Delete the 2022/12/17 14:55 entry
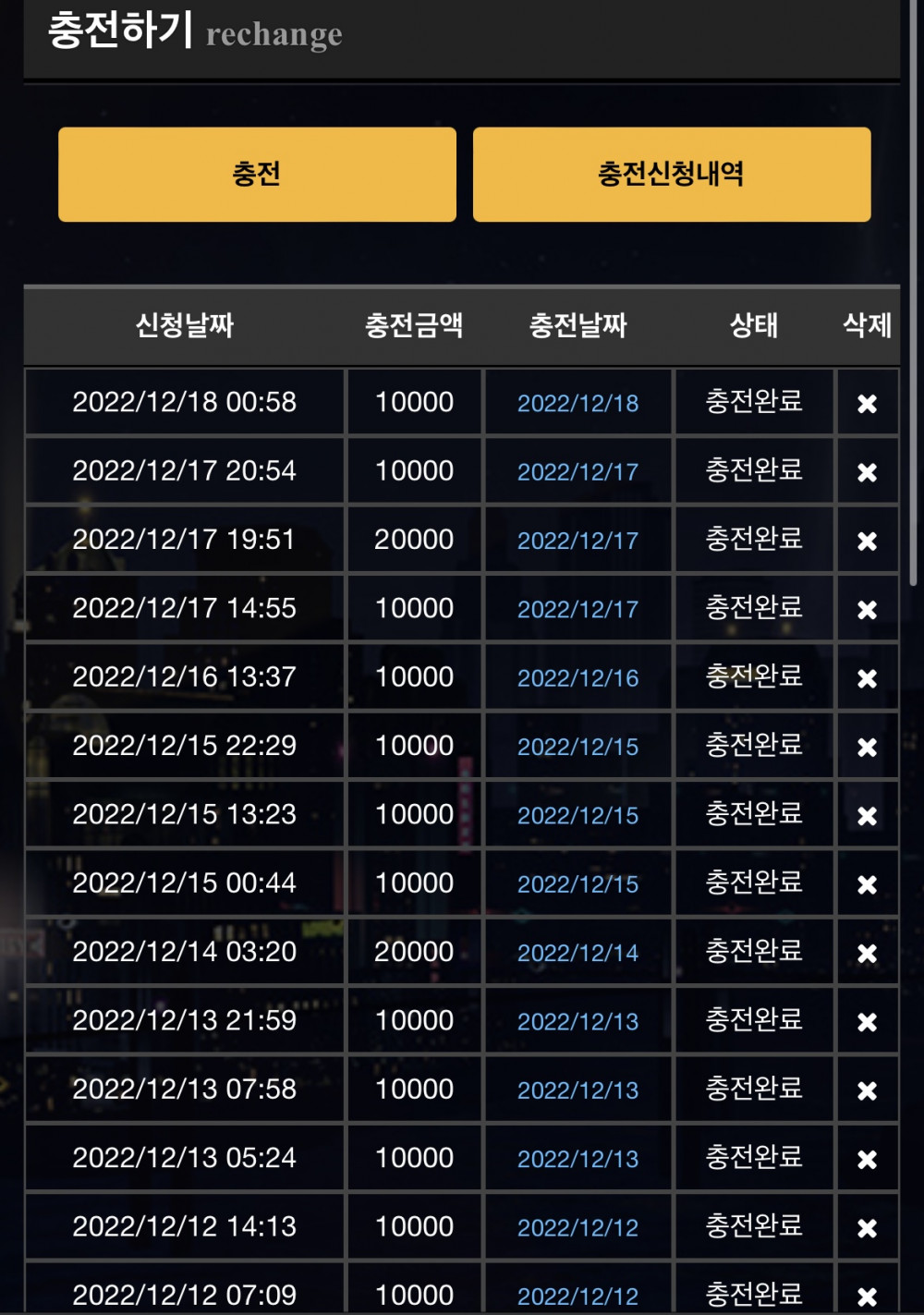 [867, 610]
